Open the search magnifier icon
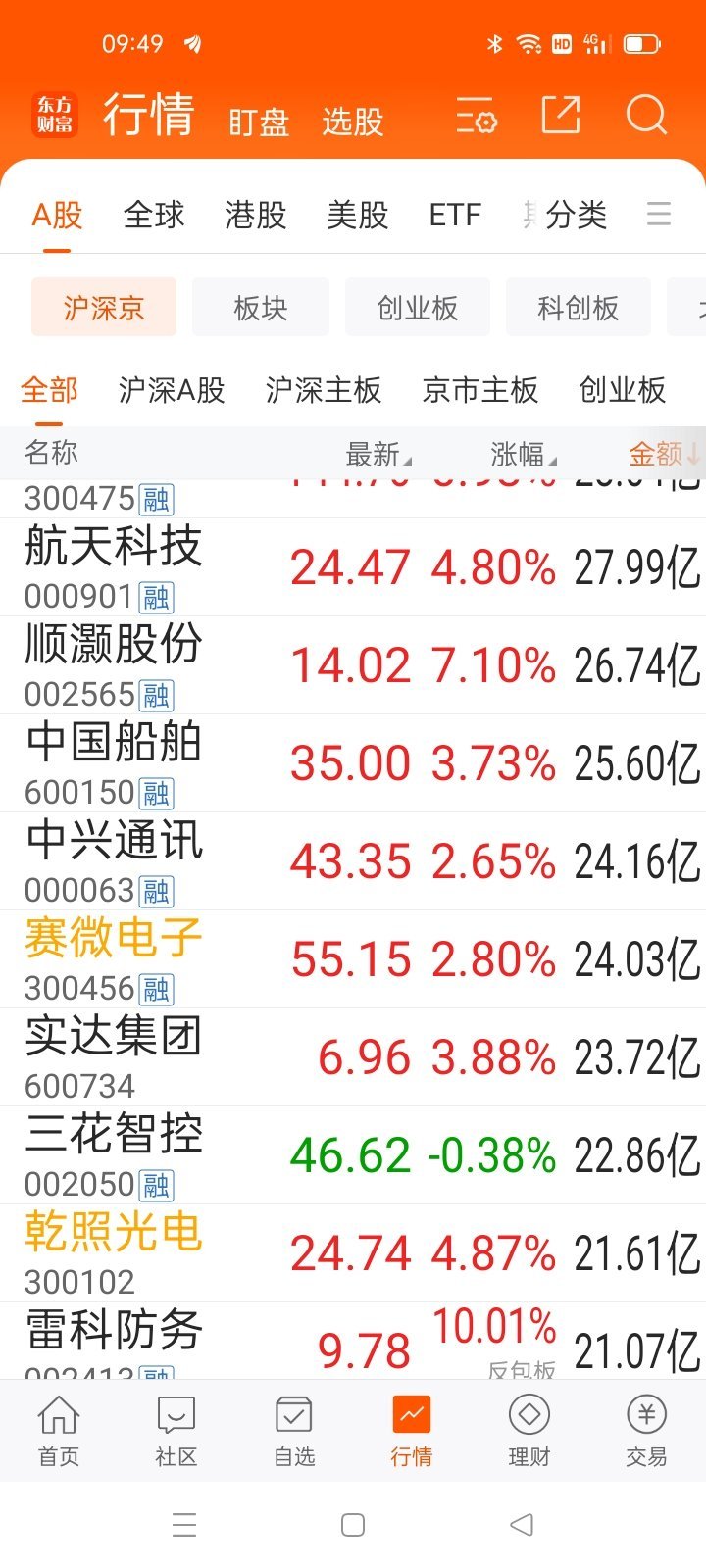 tap(646, 116)
